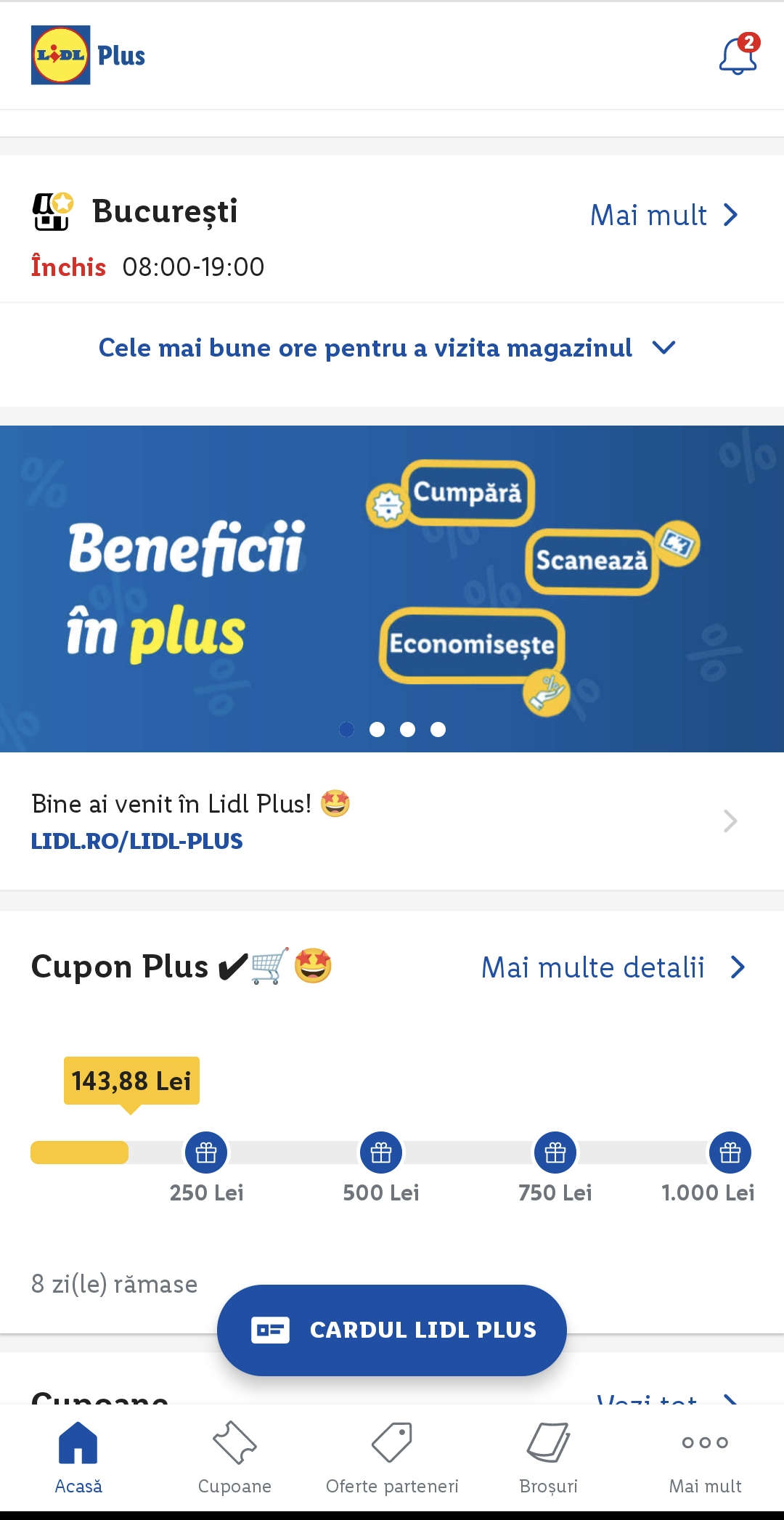
Task: Expand best hours to visit the store
Action: pyautogui.click(x=388, y=348)
